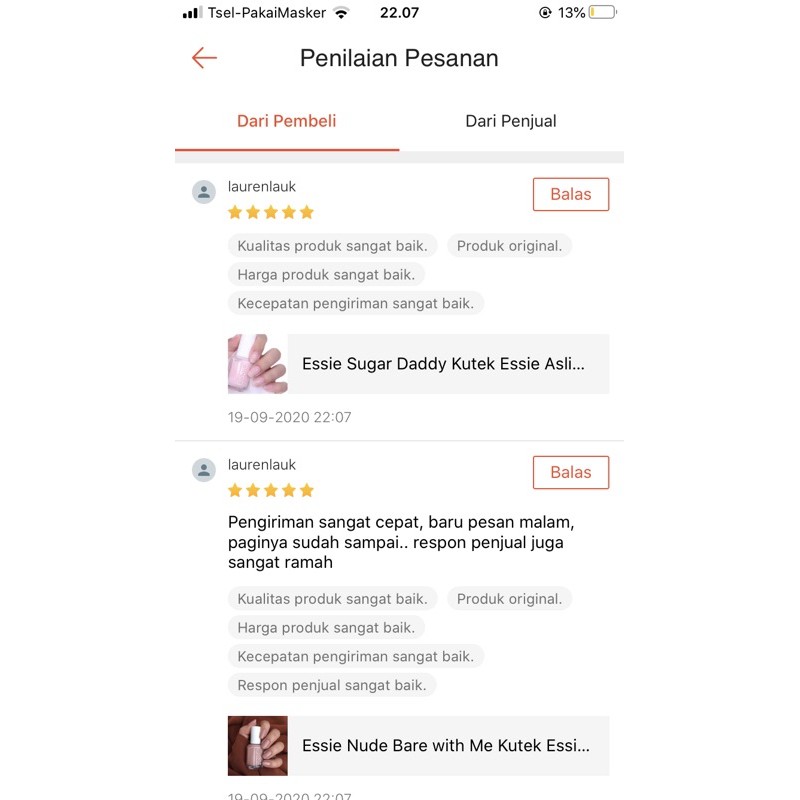Viewport: 800px width, 800px height.
Task: Switch to the Dari Penjual tab
Action: pos(510,121)
